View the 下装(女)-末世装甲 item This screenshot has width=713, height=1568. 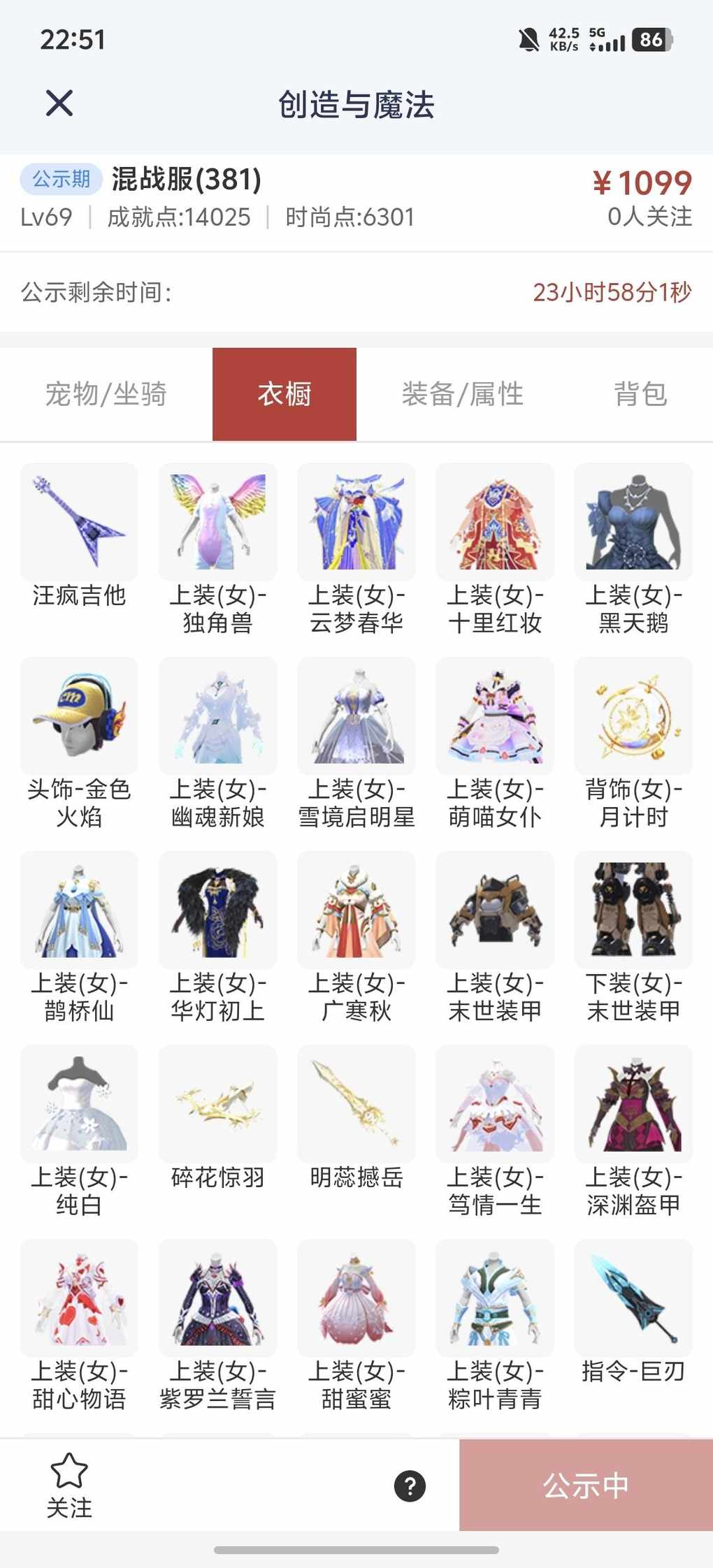633,910
